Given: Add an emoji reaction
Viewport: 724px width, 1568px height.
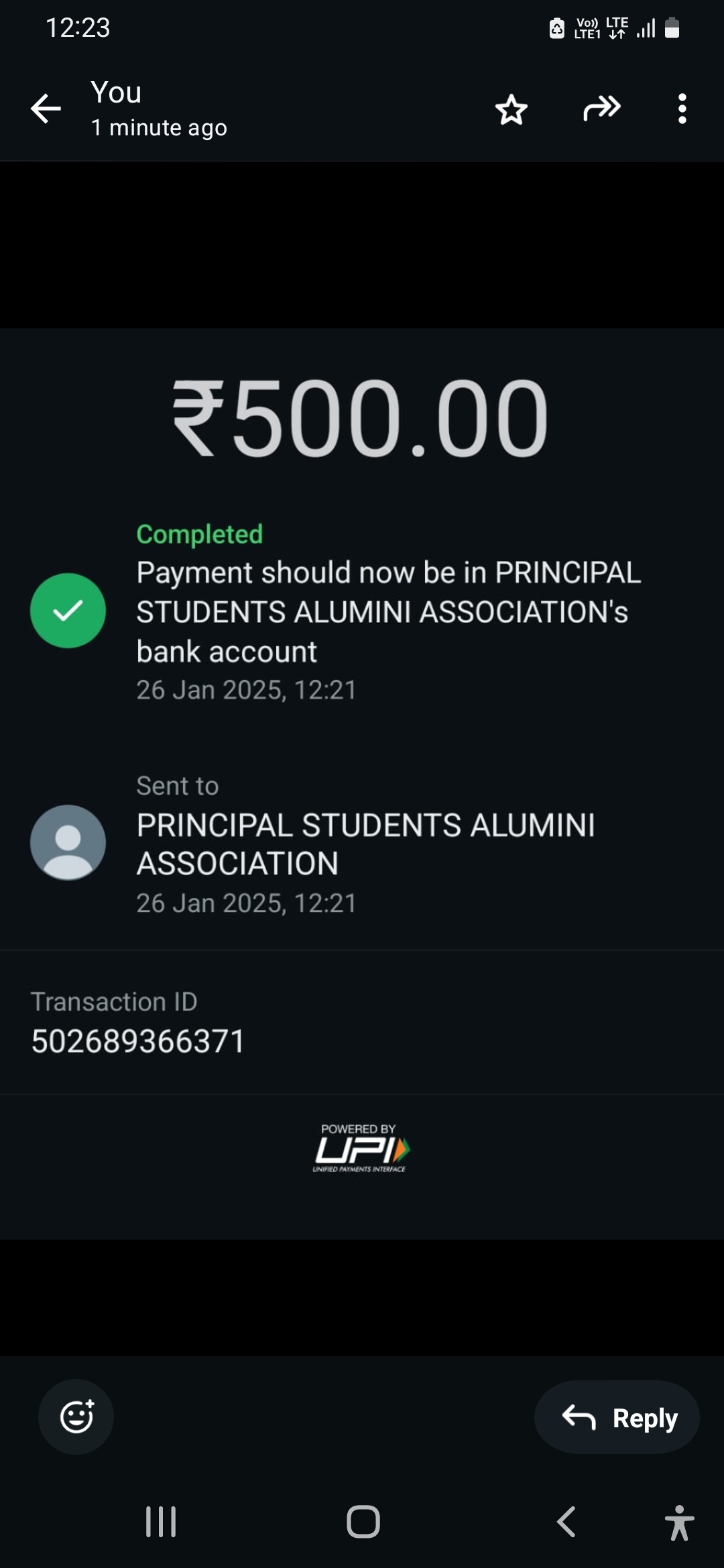Looking at the screenshot, I should (x=76, y=1417).
